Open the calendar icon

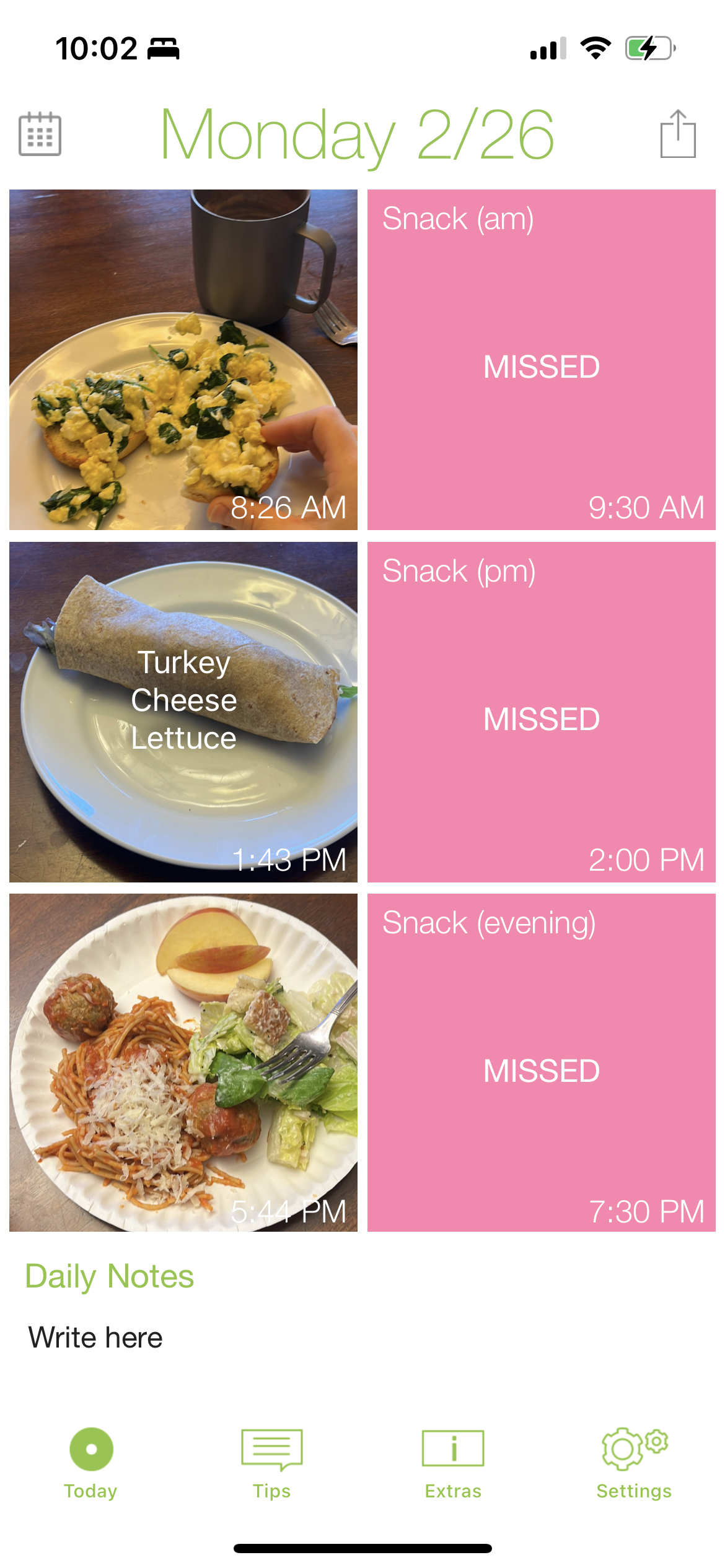click(x=40, y=134)
